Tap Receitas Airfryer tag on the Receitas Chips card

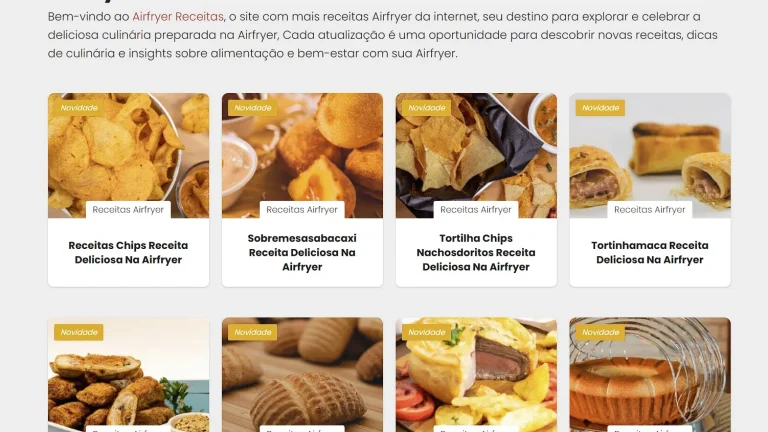click(x=128, y=210)
